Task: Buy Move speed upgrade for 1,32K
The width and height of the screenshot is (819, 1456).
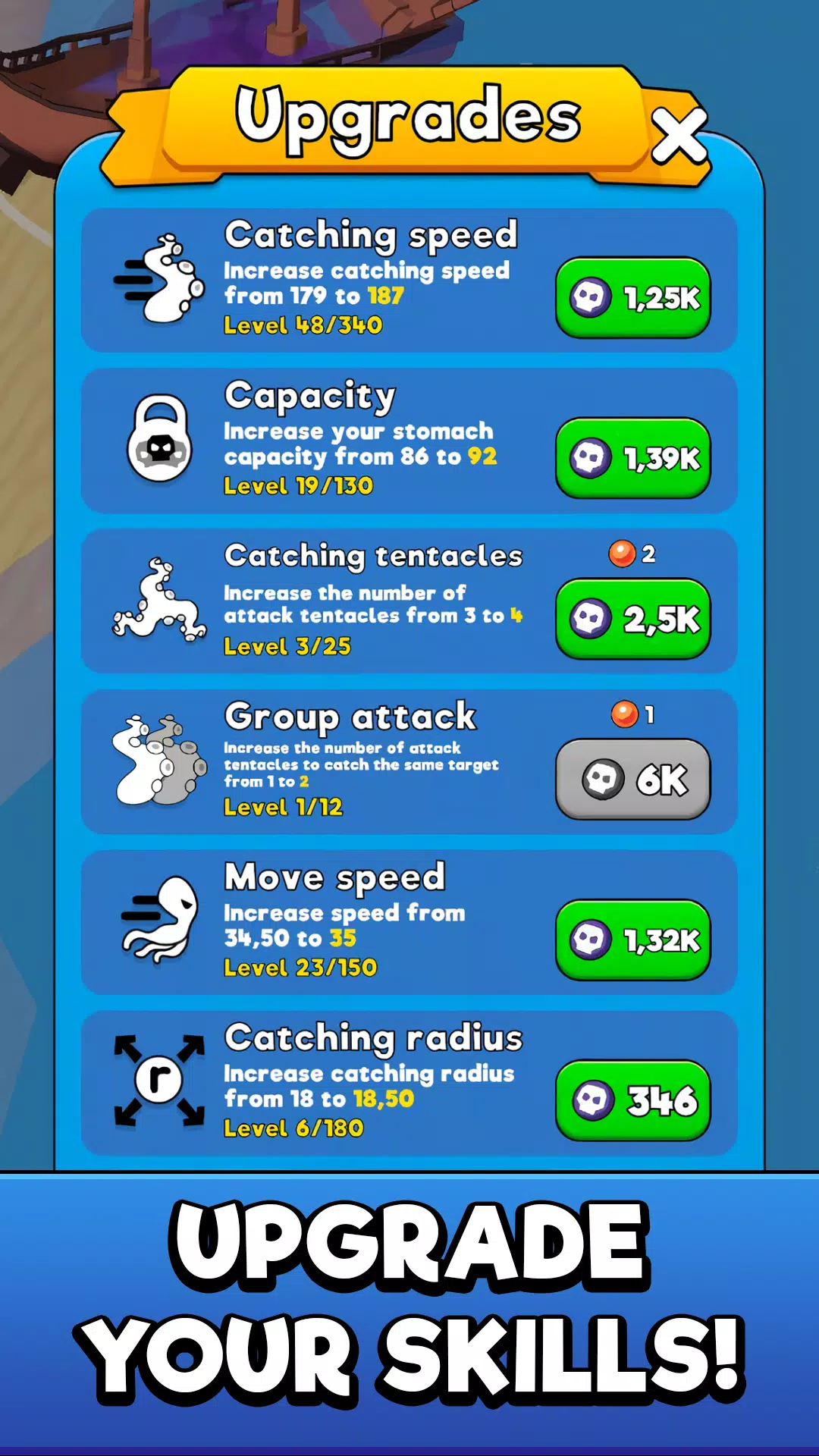Action: pos(633,940)
